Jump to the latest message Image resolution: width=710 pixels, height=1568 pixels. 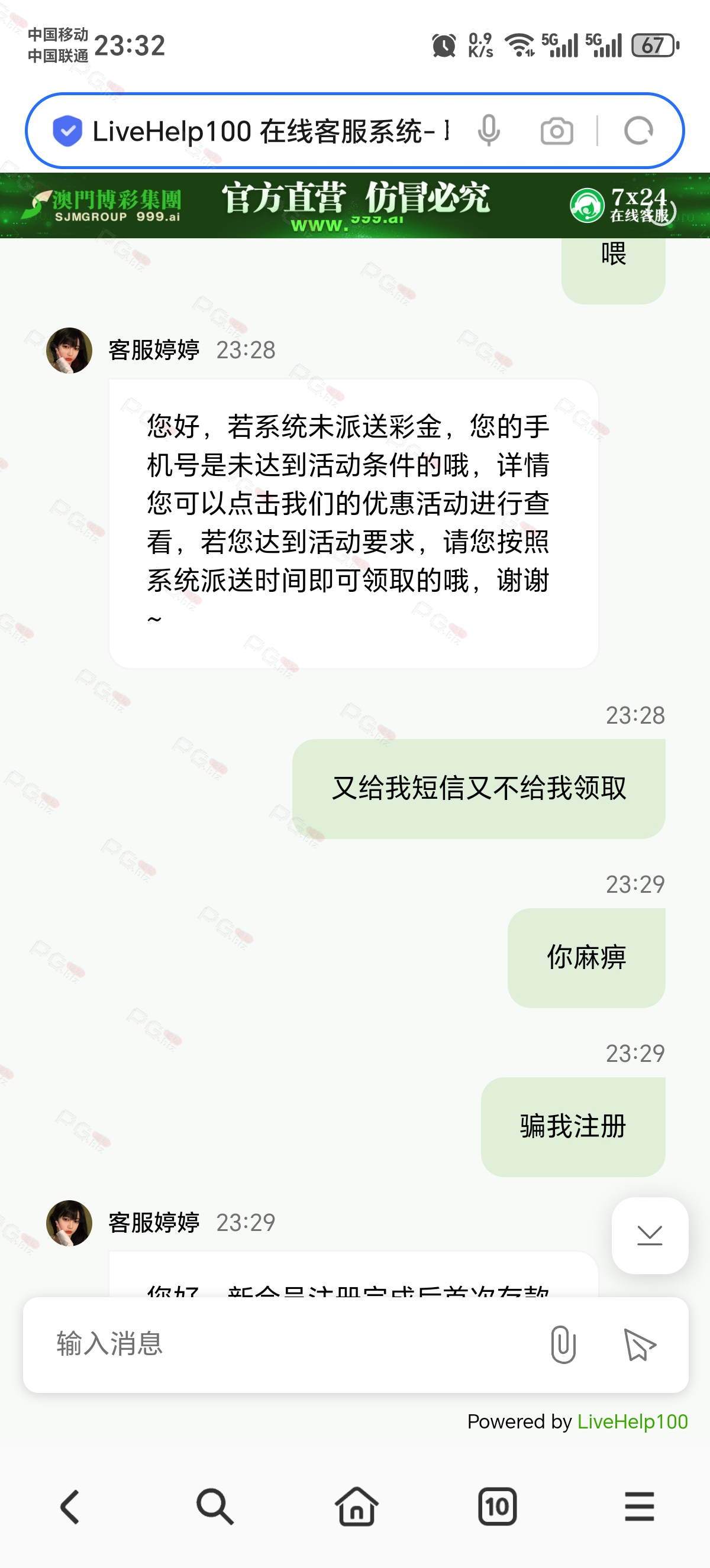650,1235
